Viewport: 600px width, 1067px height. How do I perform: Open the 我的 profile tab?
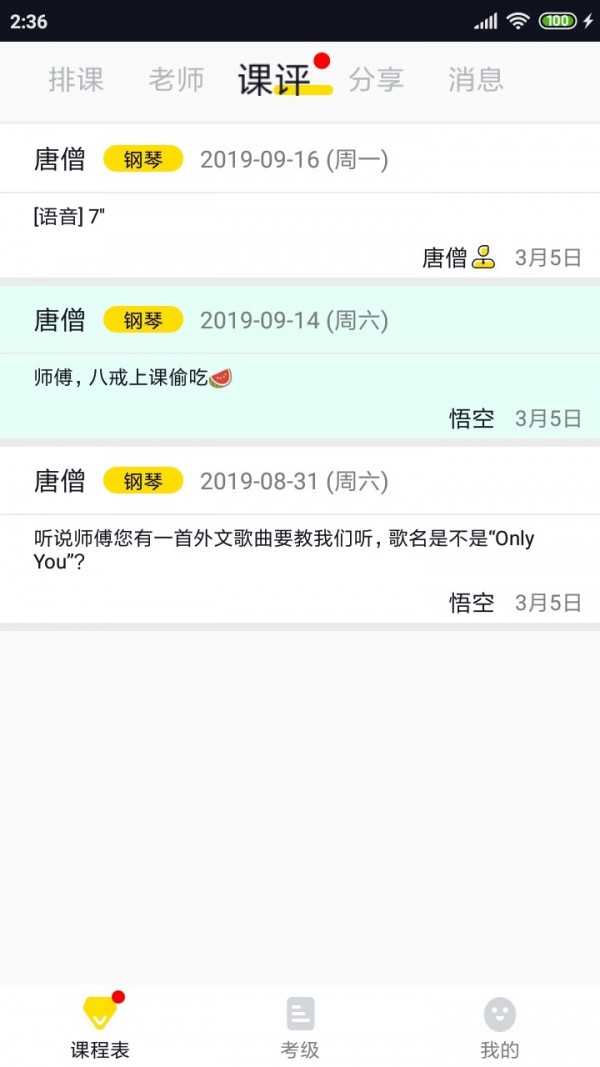[x=500, y=1027]
